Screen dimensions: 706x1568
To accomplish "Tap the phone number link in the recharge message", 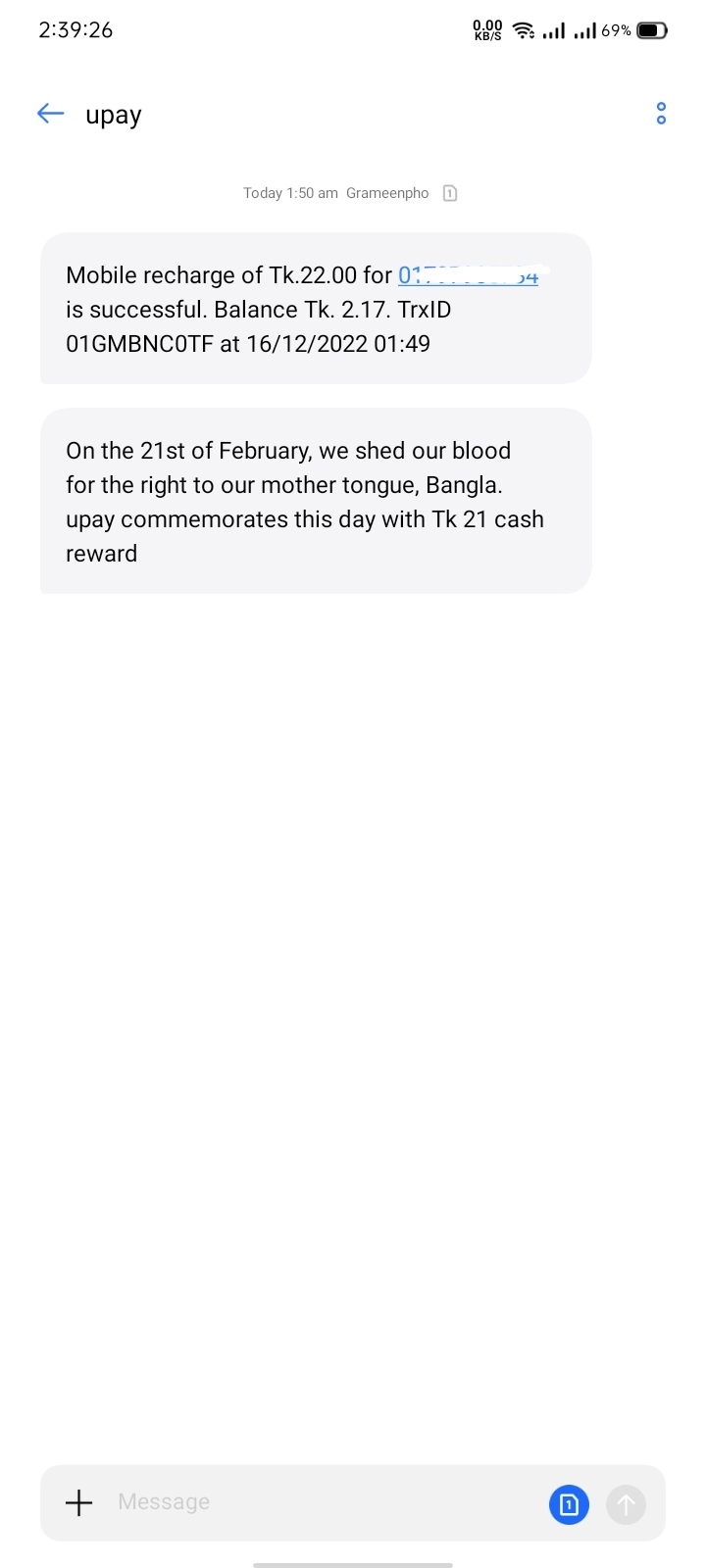I will click(x=469, y=275).
